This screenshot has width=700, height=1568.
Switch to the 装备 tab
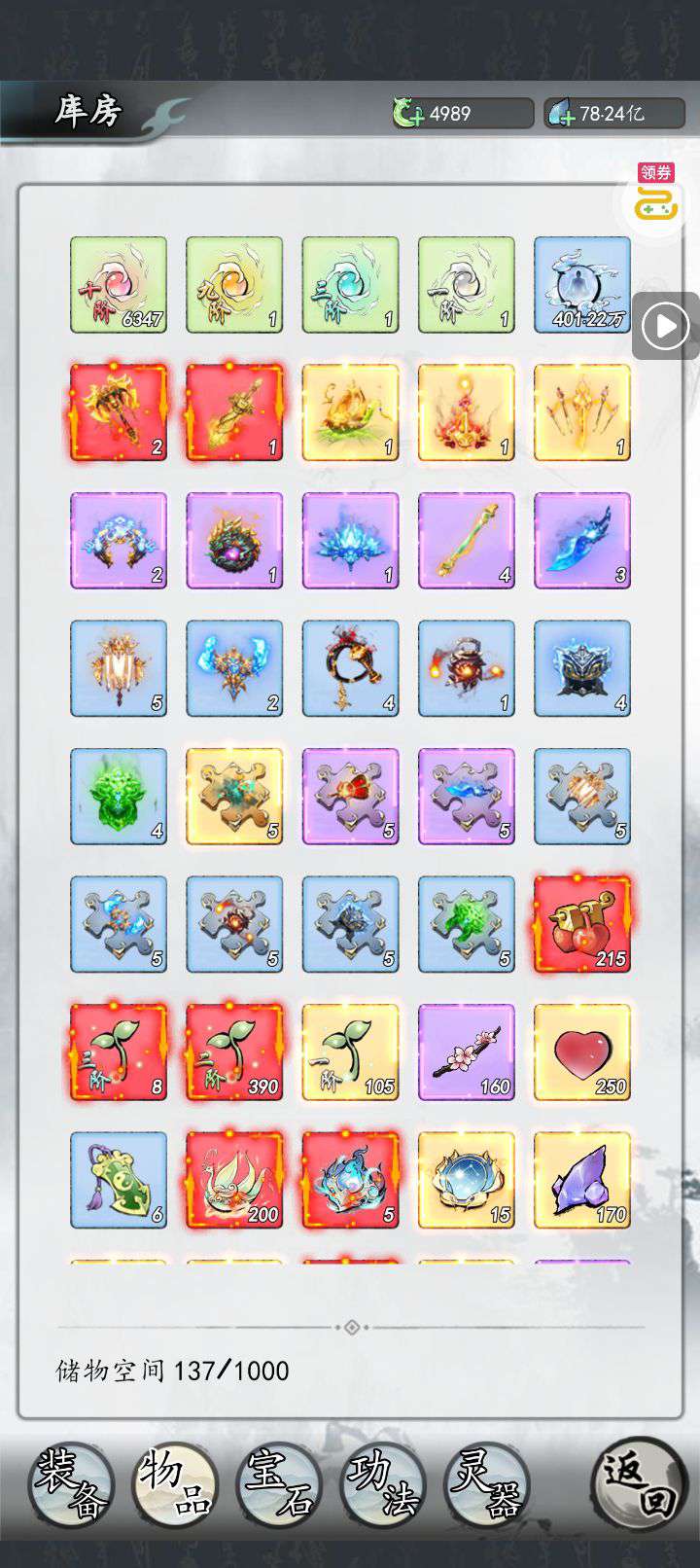coord(71,1485)
